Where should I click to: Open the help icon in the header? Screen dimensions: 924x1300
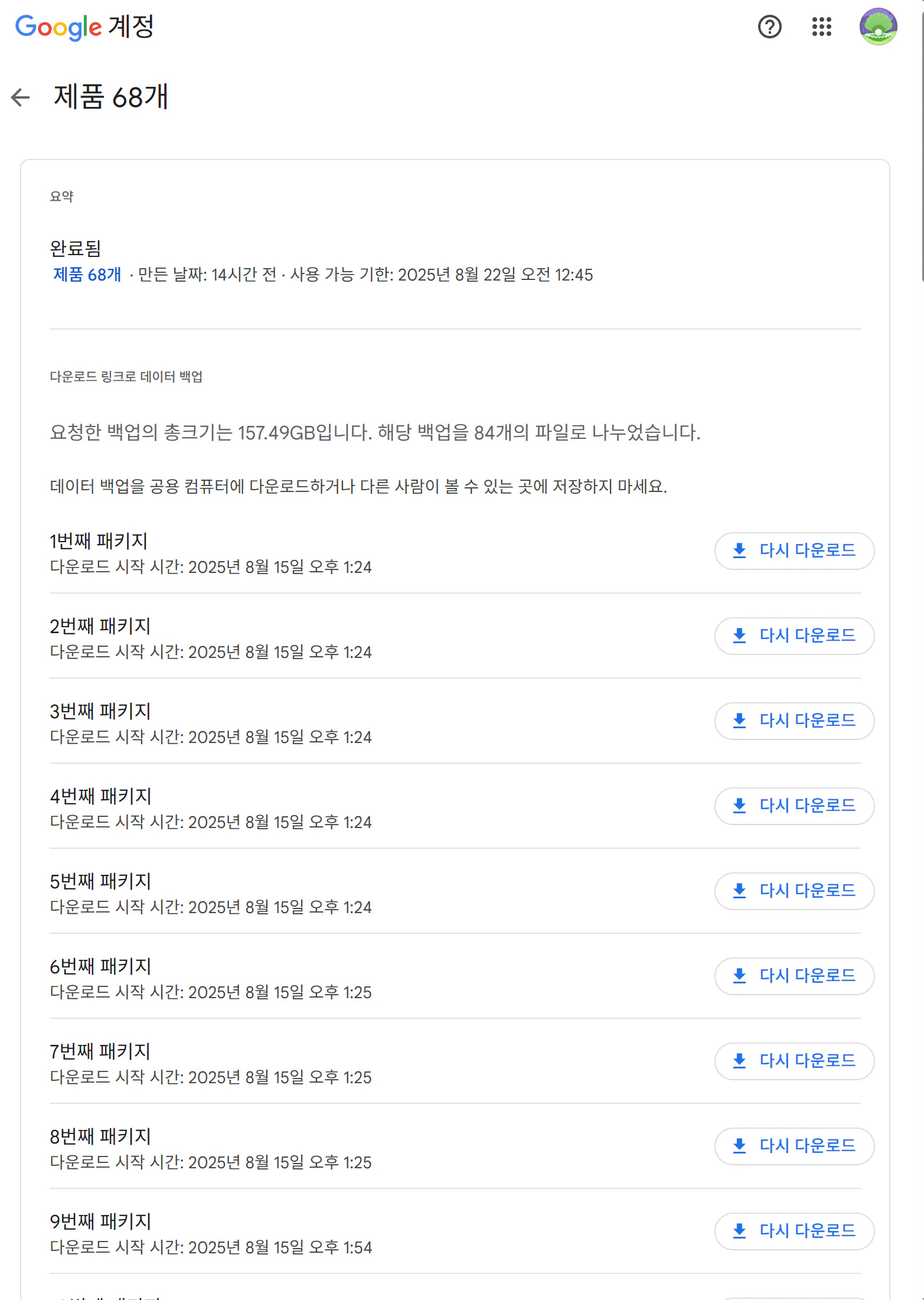coord(769,26)
